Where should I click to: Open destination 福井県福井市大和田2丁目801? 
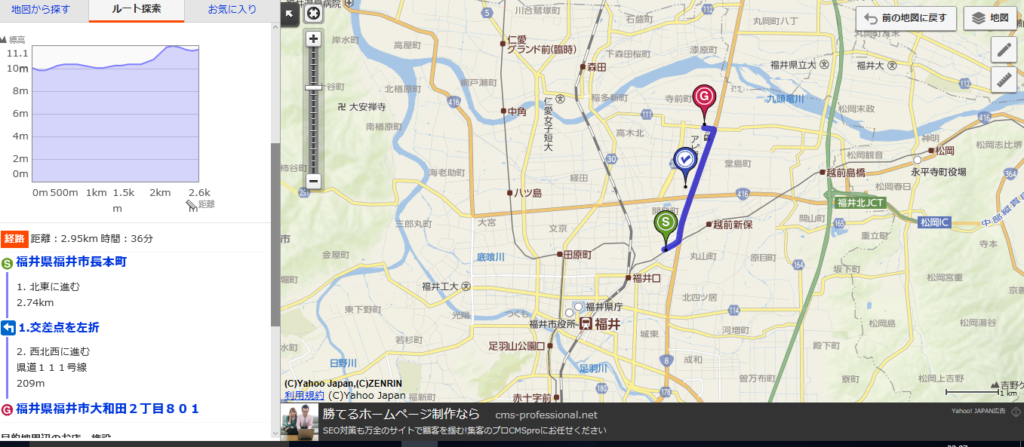click(x=107, y=408)
